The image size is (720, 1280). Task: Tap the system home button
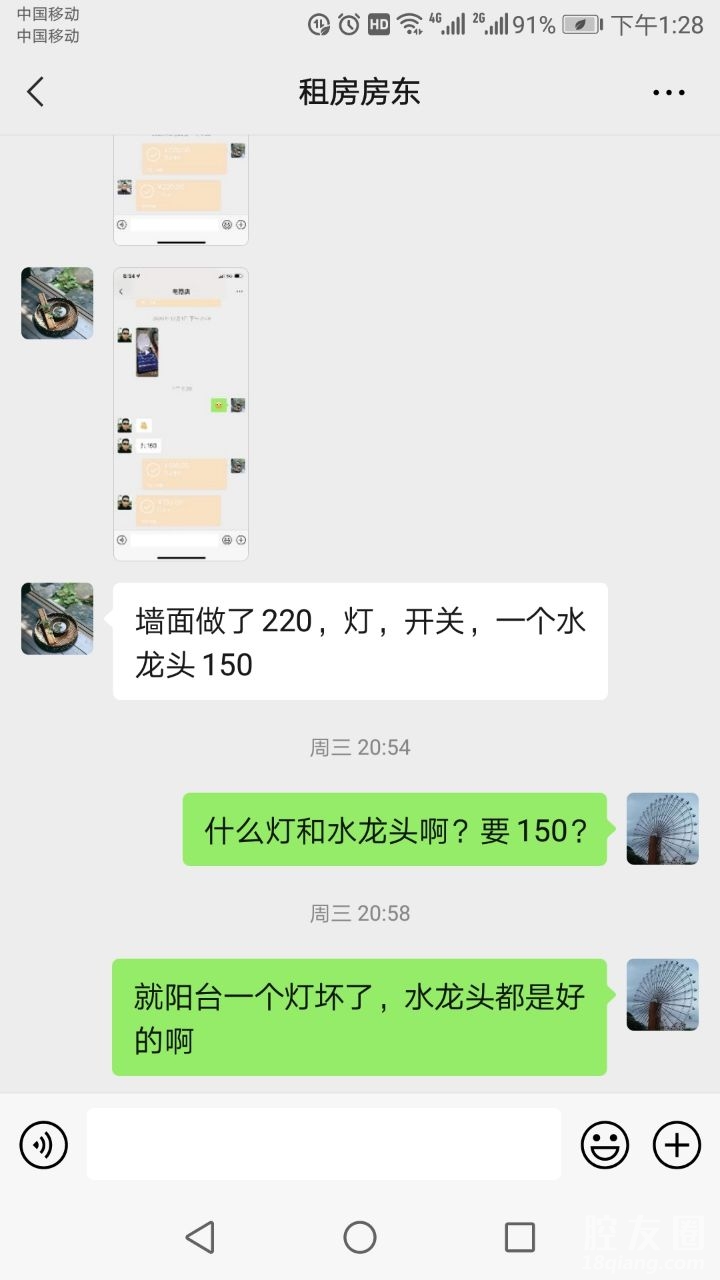[360, 1237]
